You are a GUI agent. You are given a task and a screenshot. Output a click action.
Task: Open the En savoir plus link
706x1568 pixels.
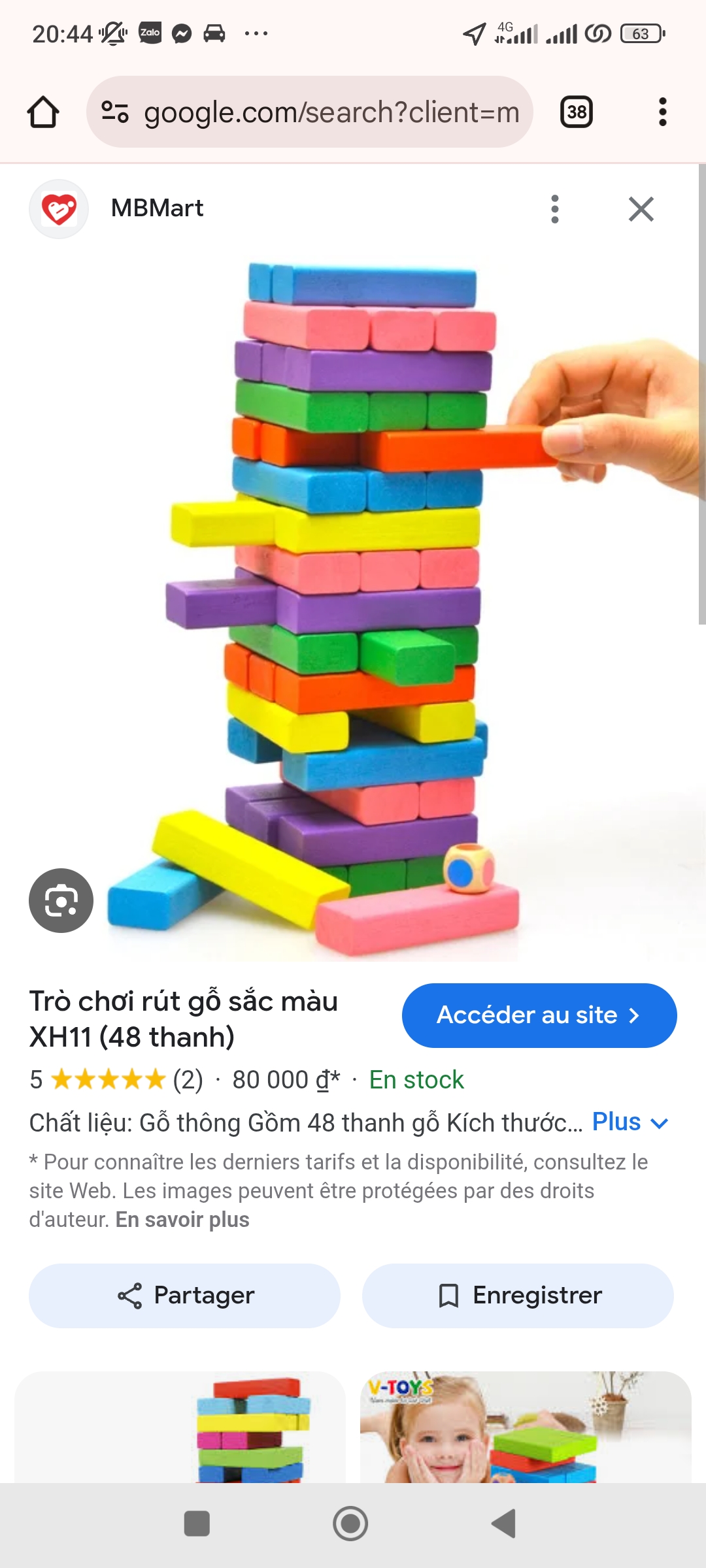click(182, 1219)
